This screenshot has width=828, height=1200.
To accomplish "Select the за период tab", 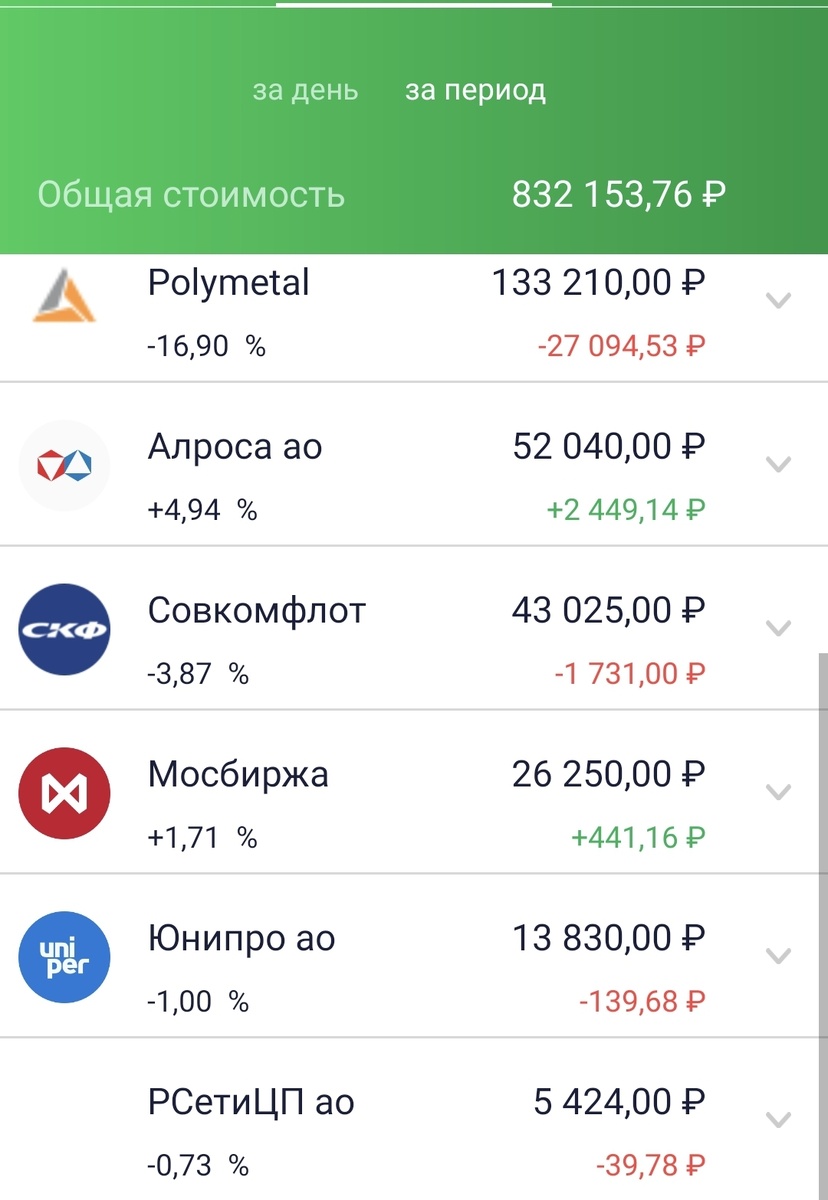I will tap(476, 91).
